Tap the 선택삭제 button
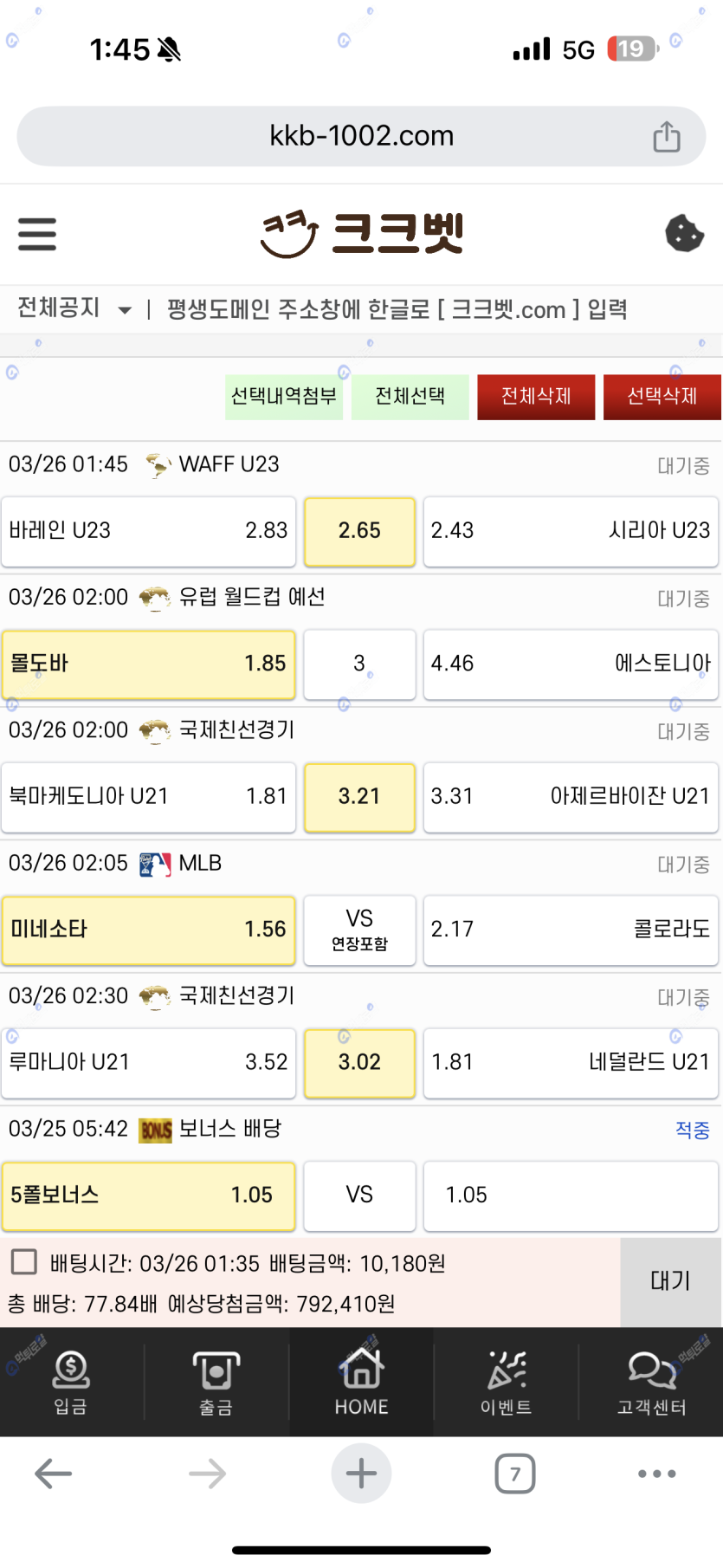Screen dimensions: 723x1568 pyautogui.click(x=662, y=397)
